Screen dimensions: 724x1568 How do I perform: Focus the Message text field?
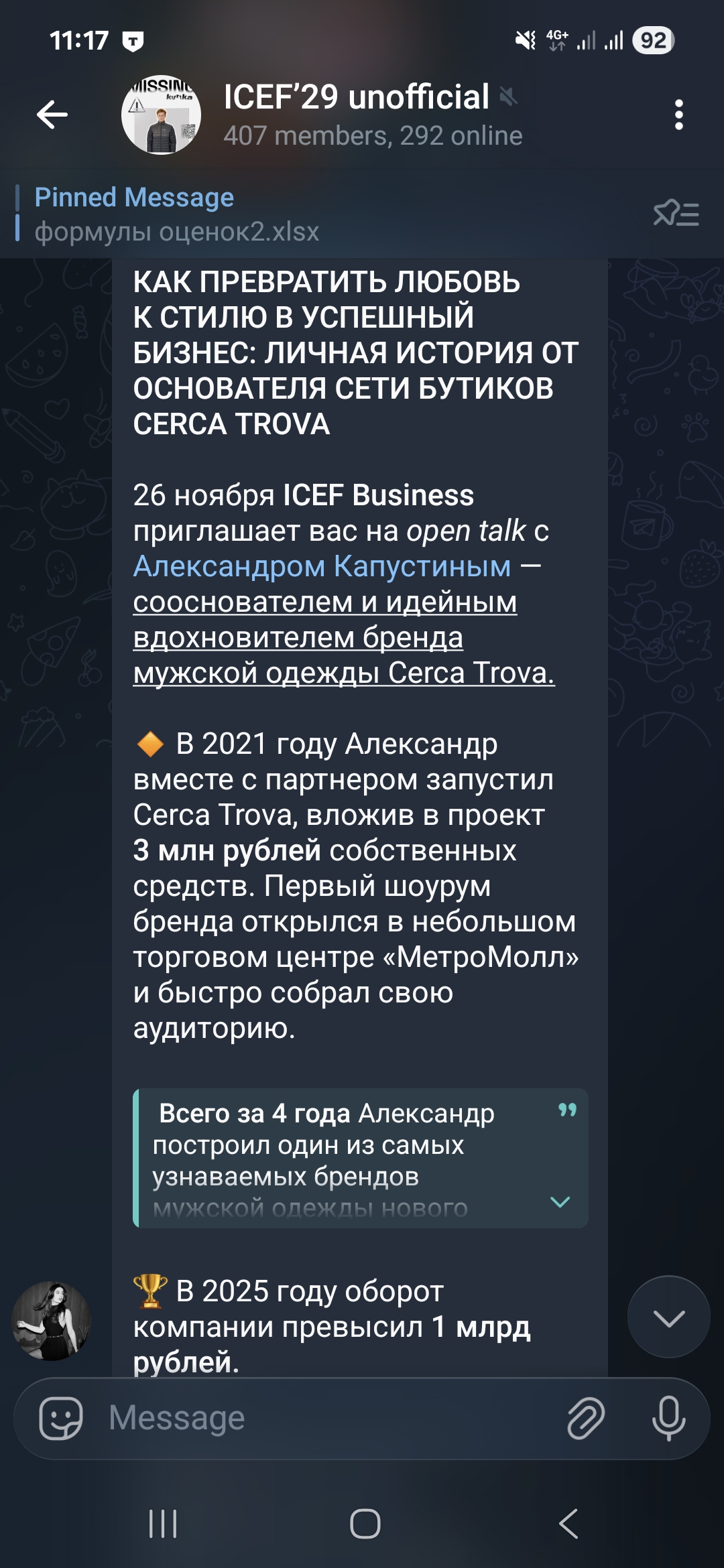click(x=322, y=1419)
